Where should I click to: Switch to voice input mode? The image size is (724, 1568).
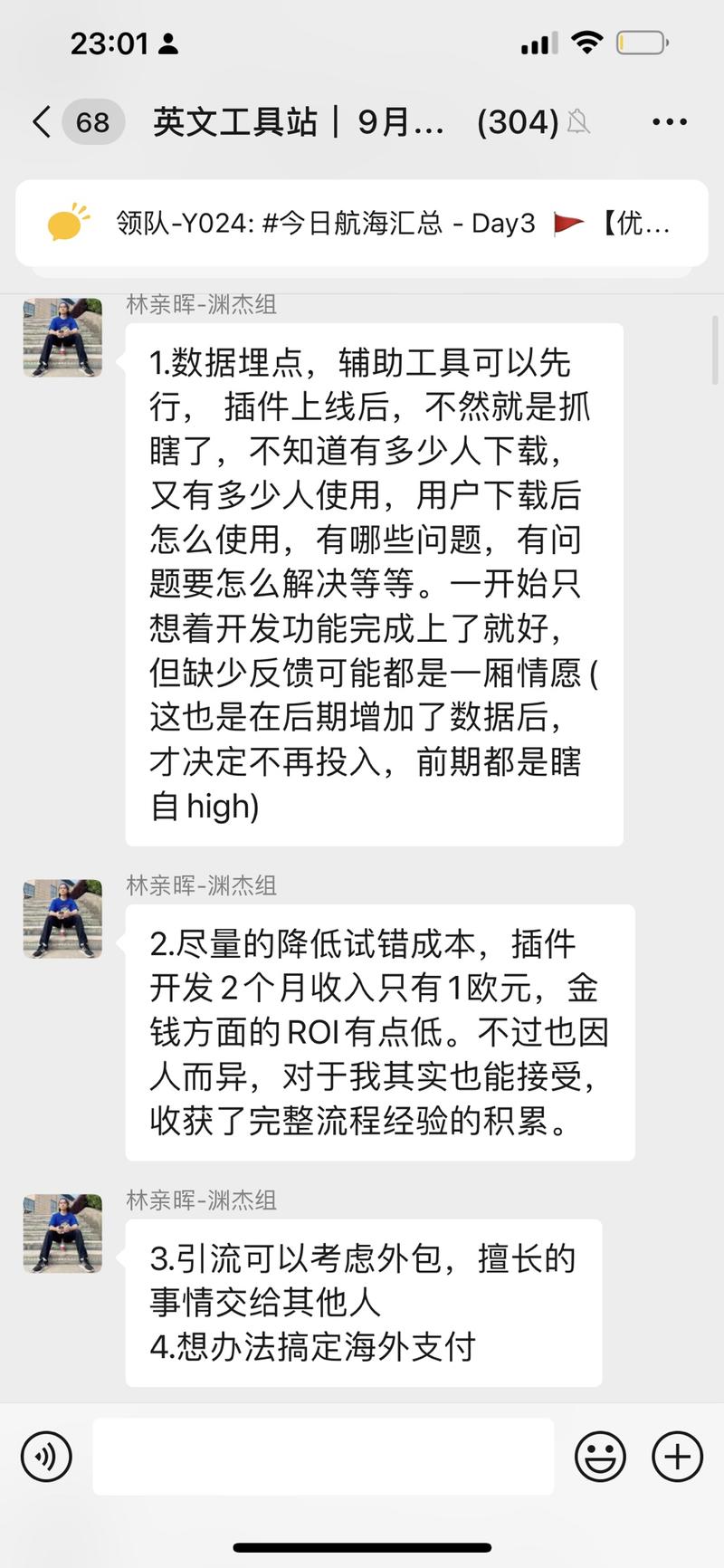click(45, 1456)
